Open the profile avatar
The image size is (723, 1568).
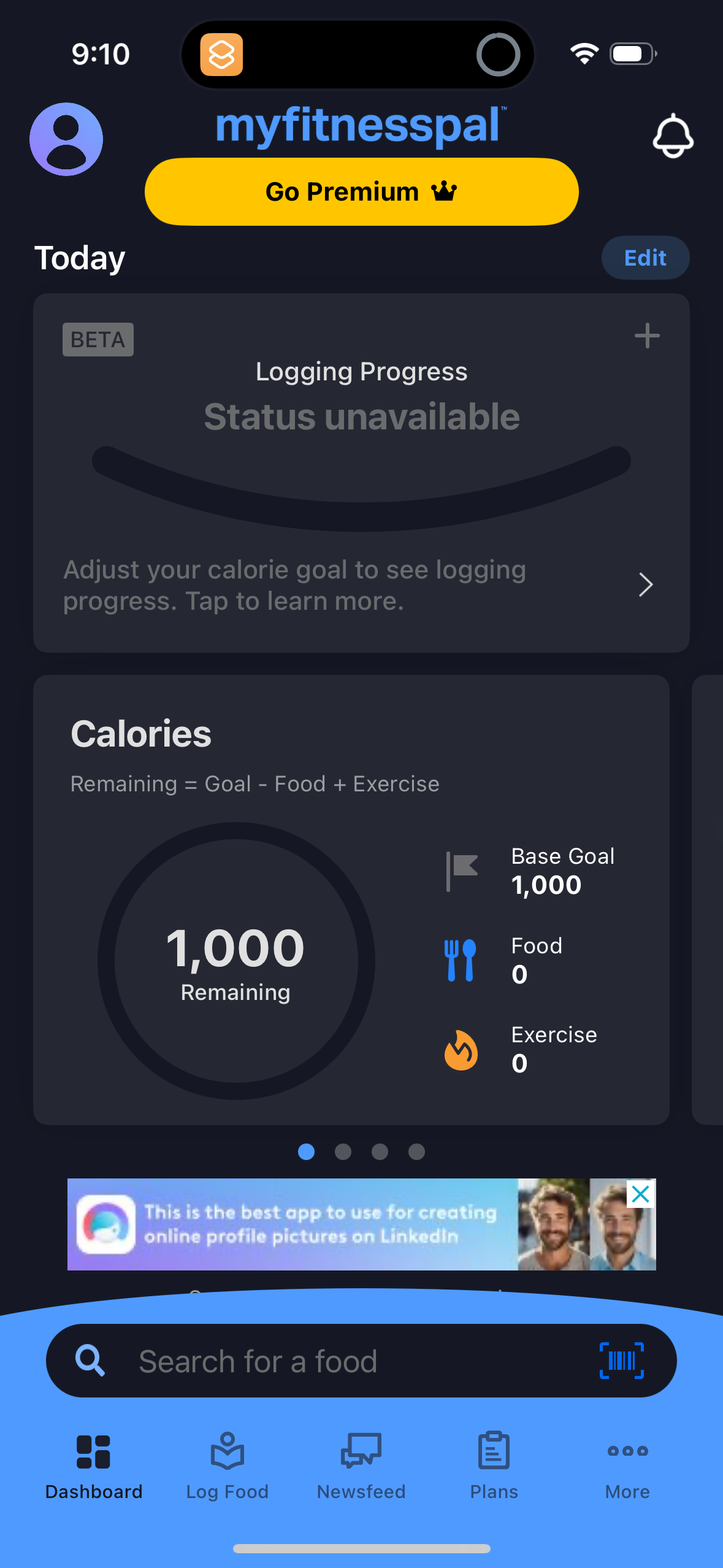[66, 139]
